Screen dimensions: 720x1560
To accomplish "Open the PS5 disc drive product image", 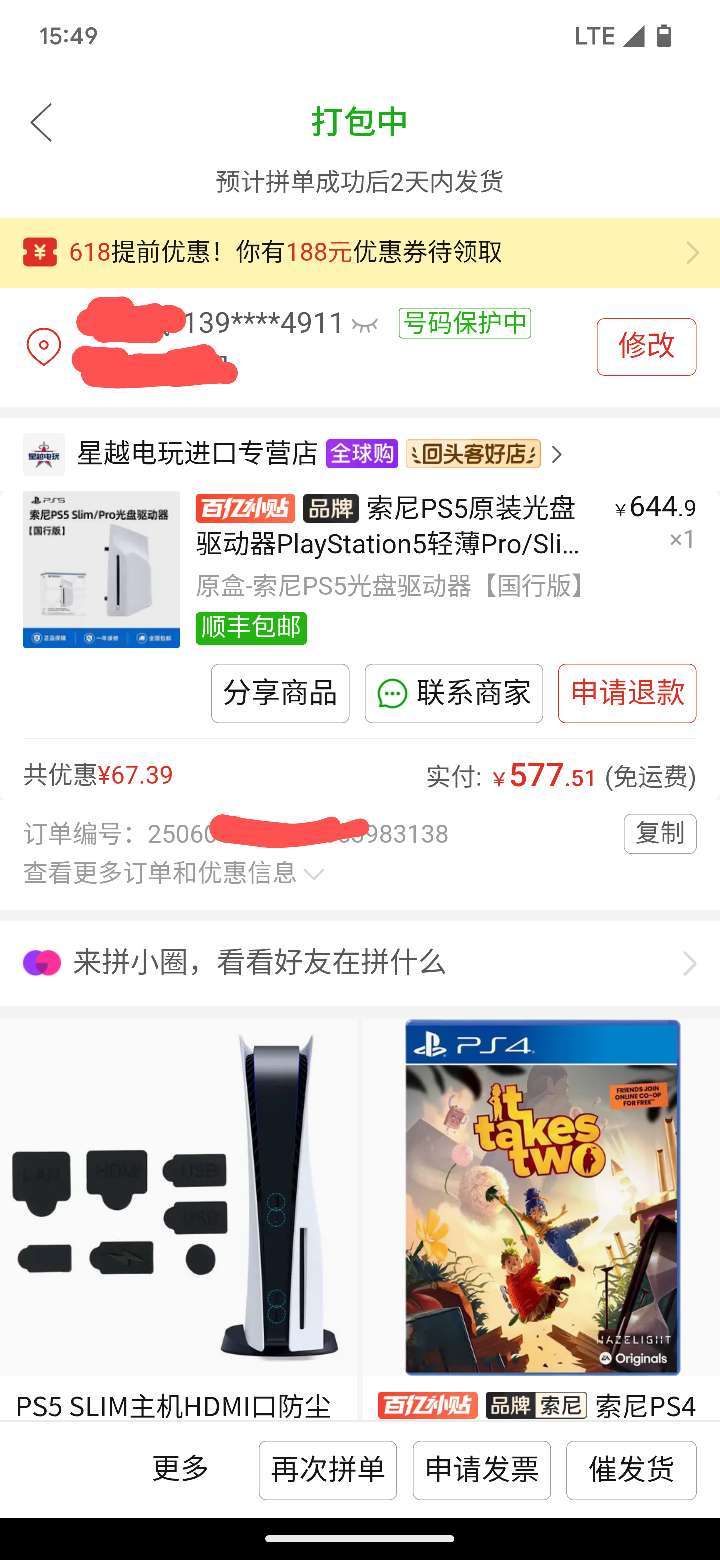I will pos(101,569).
